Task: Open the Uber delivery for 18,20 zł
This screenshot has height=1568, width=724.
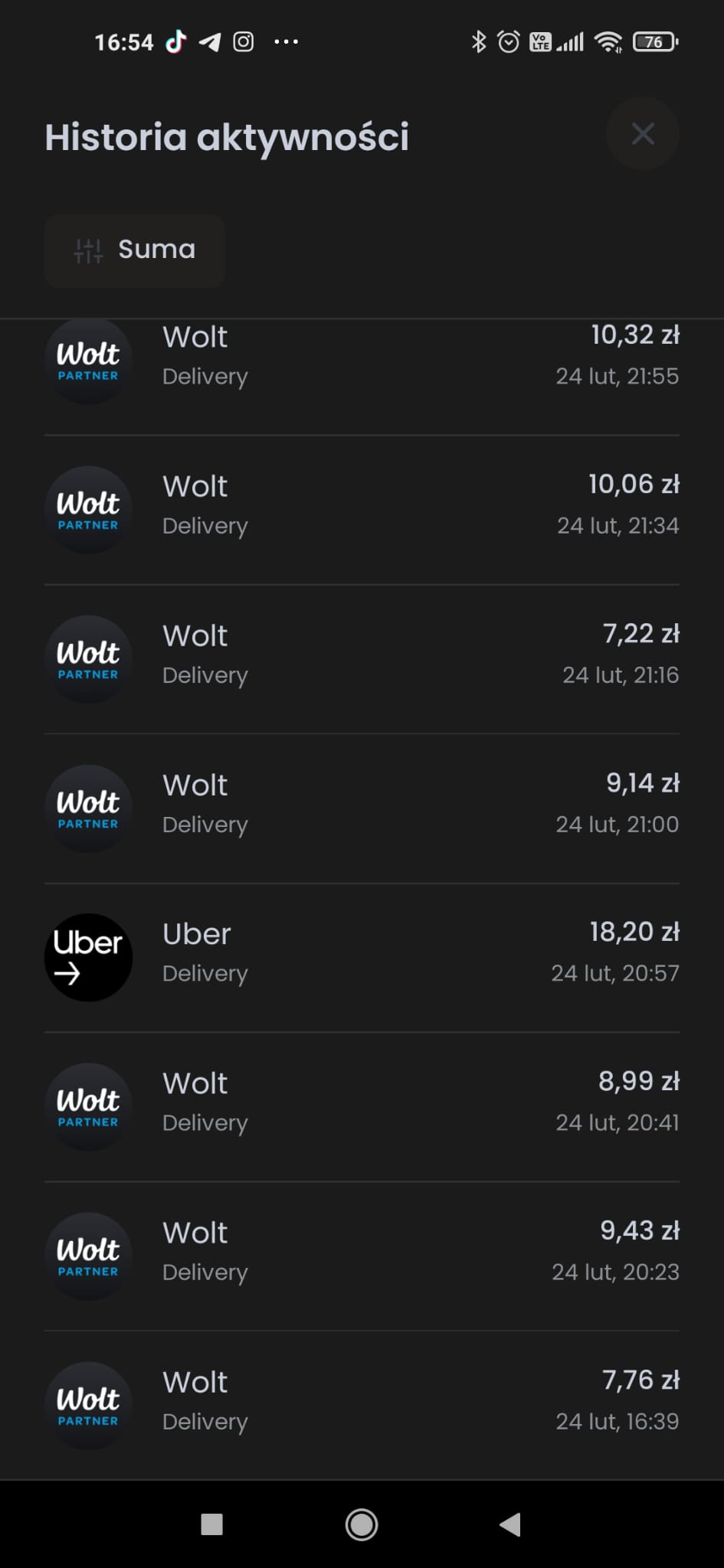Action: pos(362,957)
